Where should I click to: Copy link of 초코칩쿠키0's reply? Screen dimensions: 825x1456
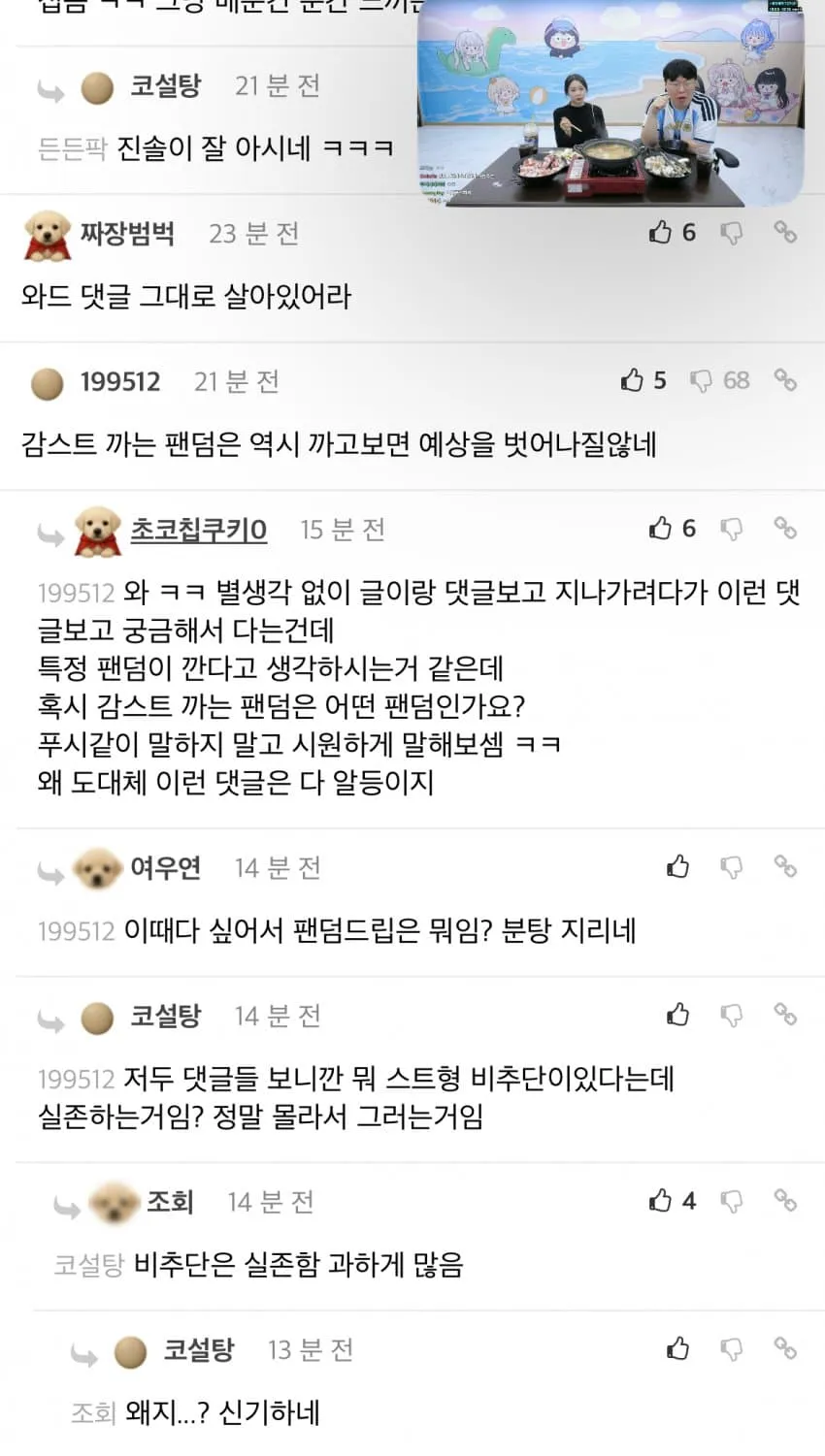(x=785, y=528)
